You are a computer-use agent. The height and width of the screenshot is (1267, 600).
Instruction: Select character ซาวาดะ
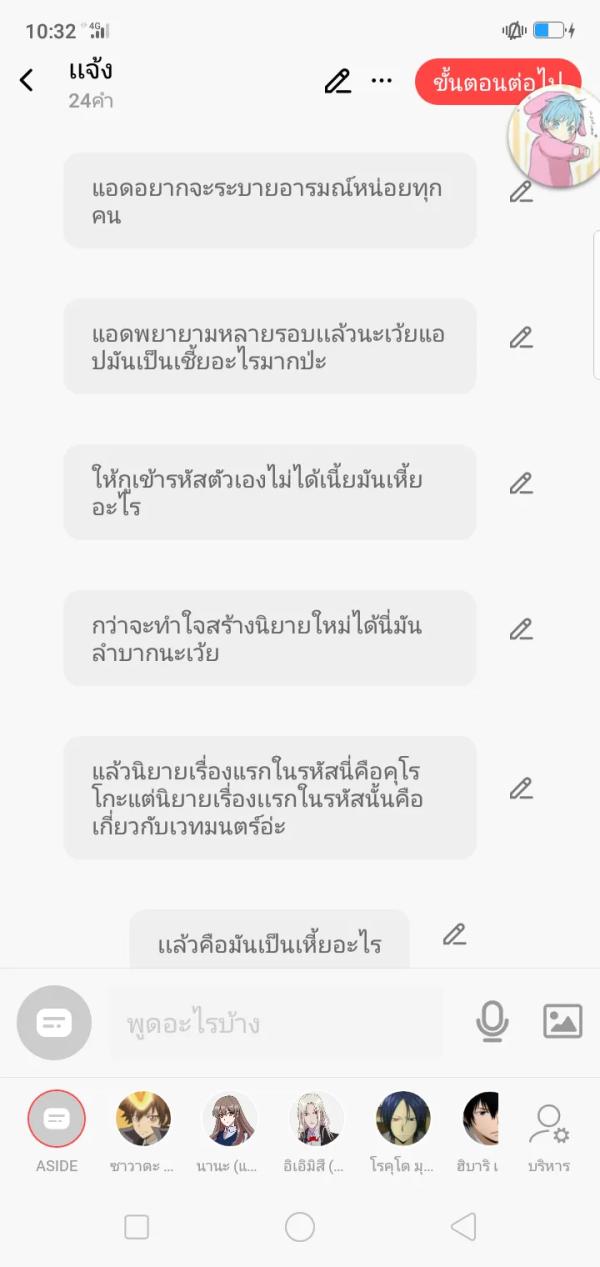144,1119
